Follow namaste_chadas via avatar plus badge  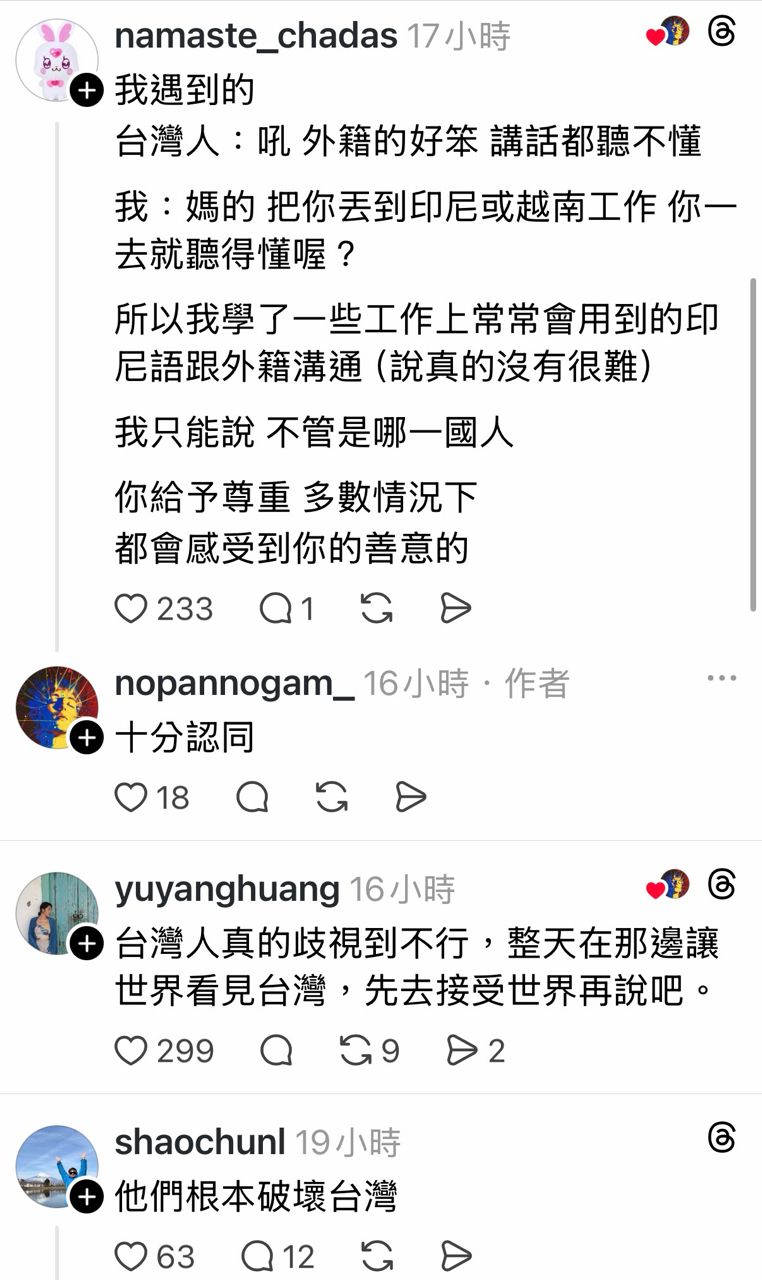pos(88,91)
